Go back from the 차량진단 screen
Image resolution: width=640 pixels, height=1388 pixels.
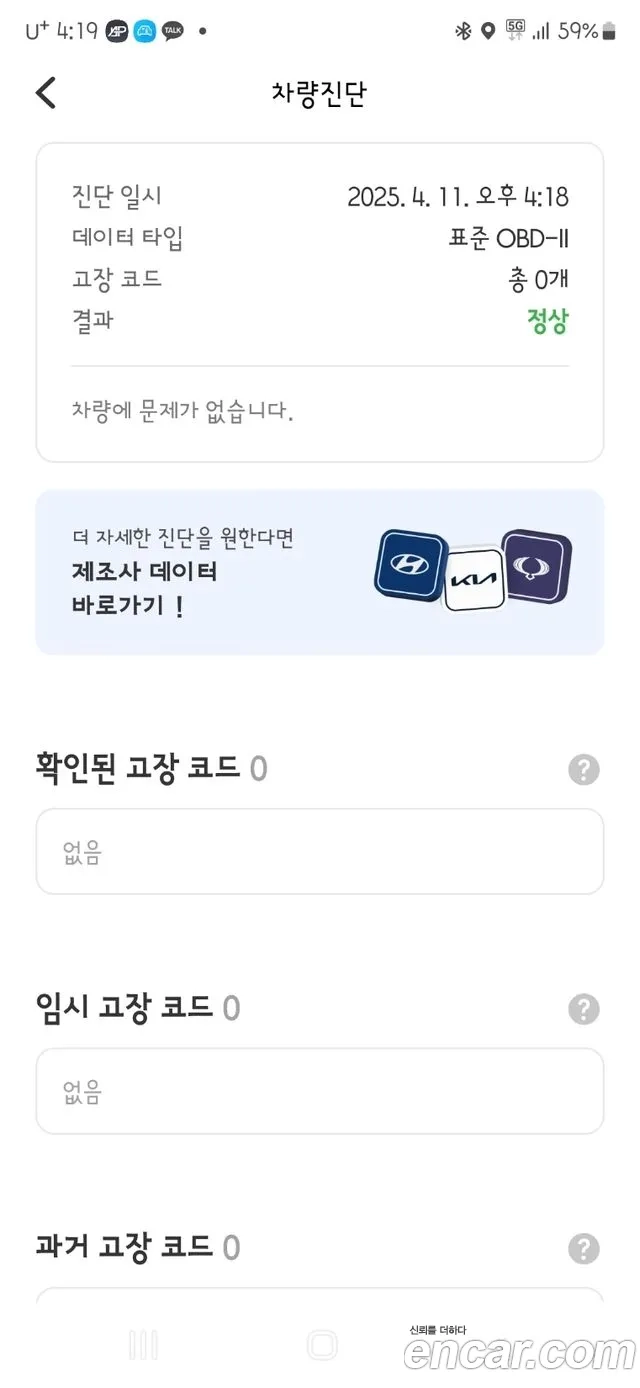tap(46, 93)
